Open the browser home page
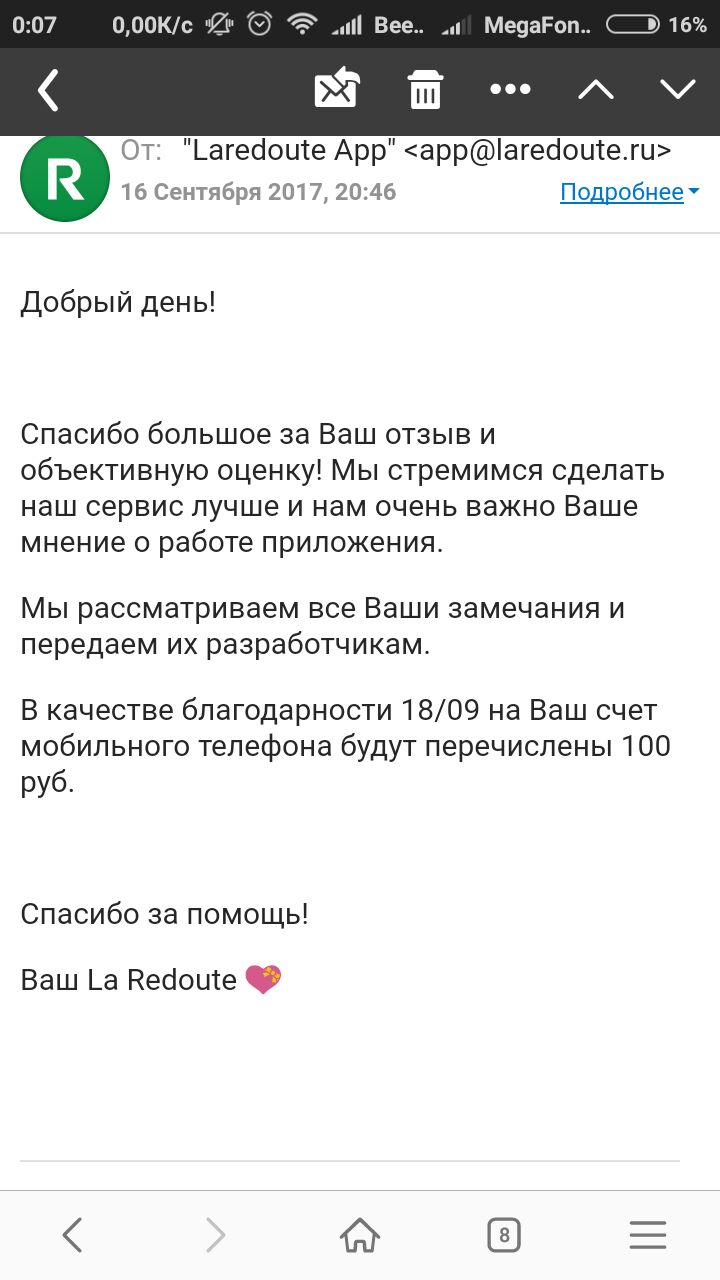 pos(360,1236)
